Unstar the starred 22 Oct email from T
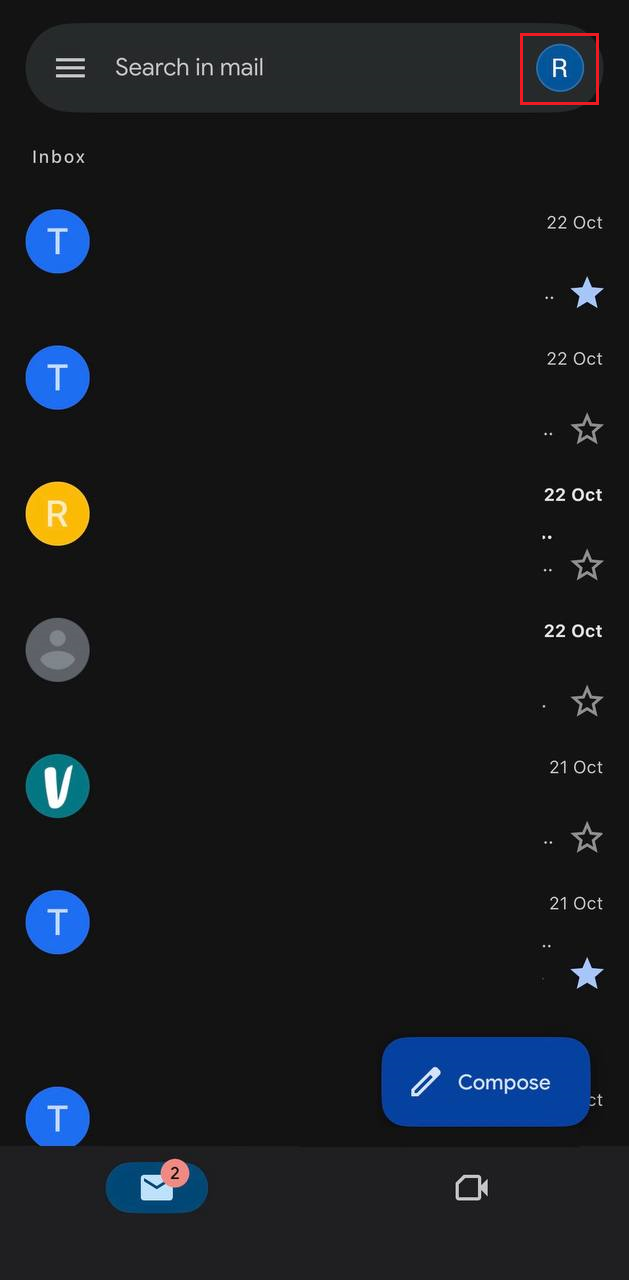The height and width of the screenshot is (1280, 629). click(587, 294)
